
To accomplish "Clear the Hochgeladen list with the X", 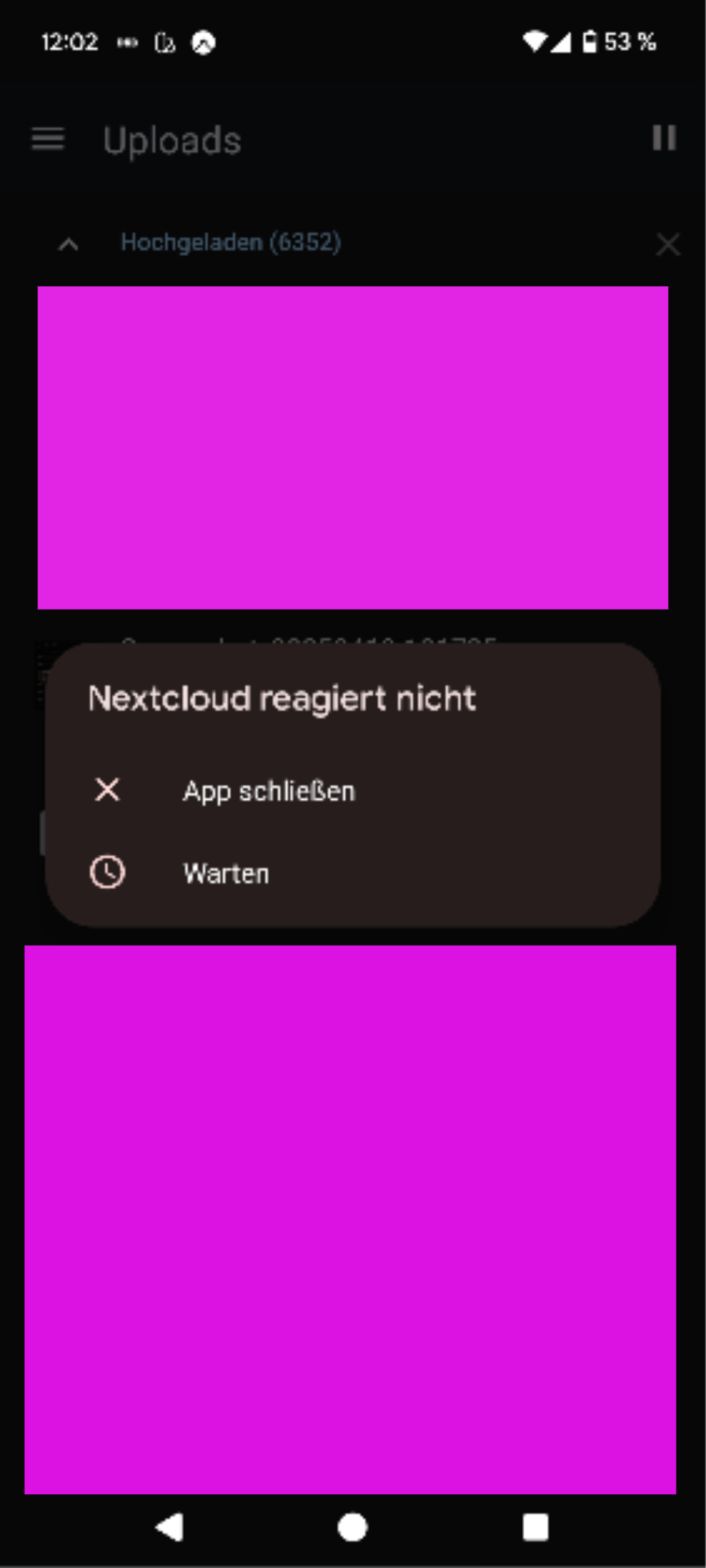I will pyautogui.click(x=668, y=244).
